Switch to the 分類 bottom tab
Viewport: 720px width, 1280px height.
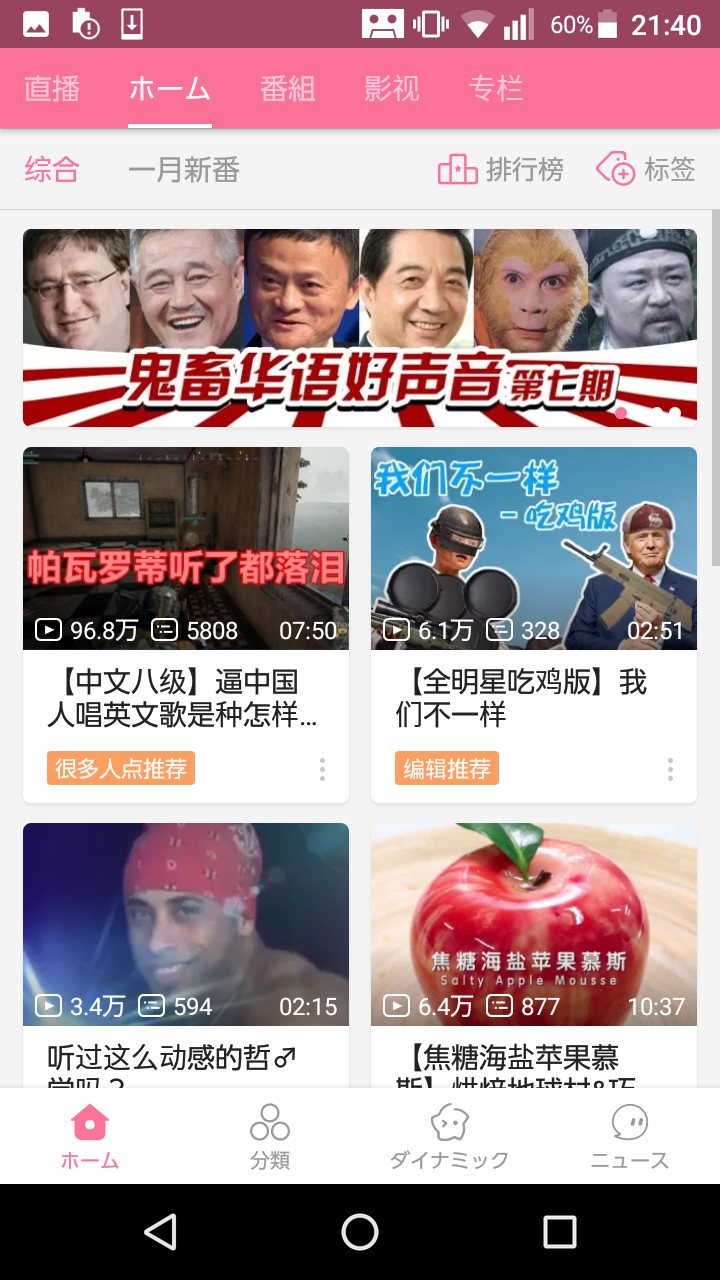[x=270, y=1136]
